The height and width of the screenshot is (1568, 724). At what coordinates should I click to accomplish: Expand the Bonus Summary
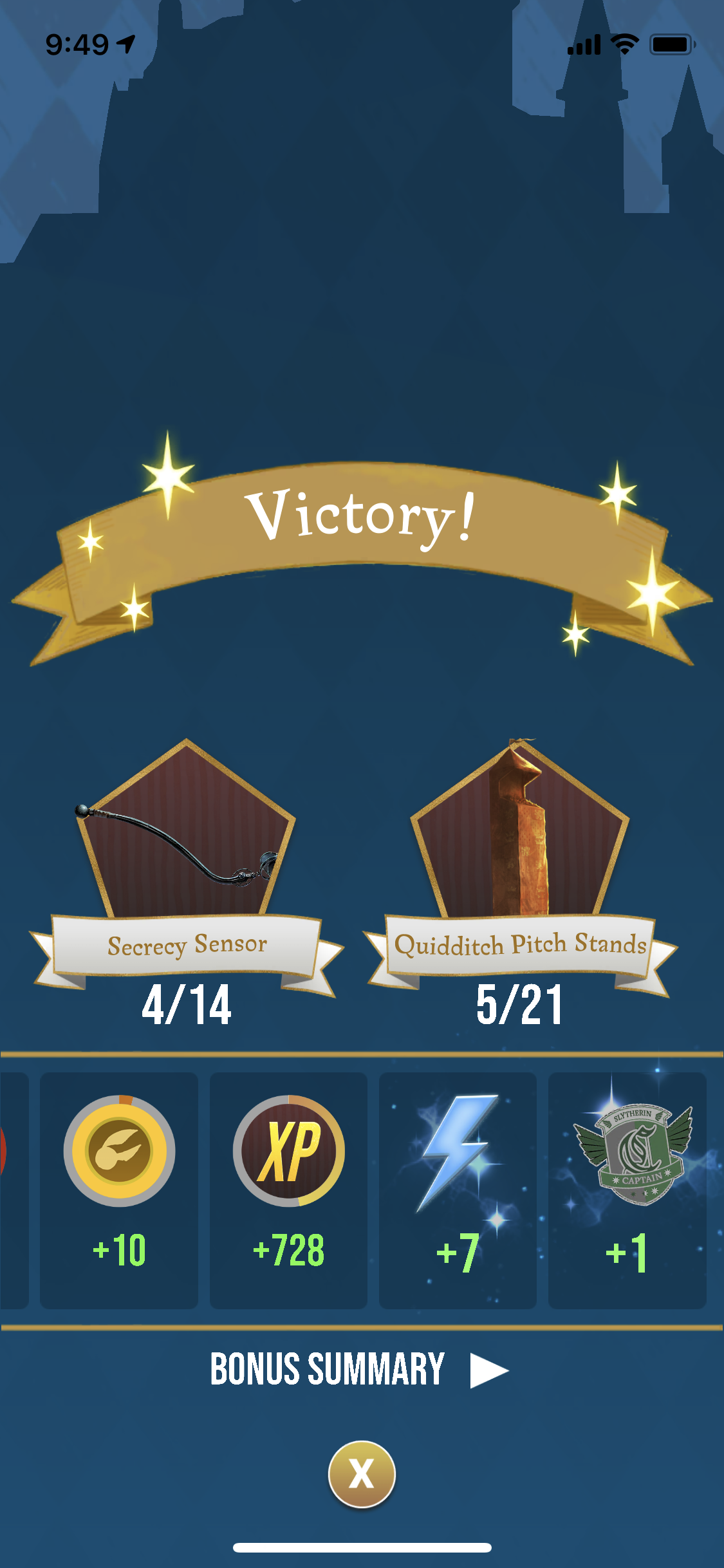[359, 1369]
